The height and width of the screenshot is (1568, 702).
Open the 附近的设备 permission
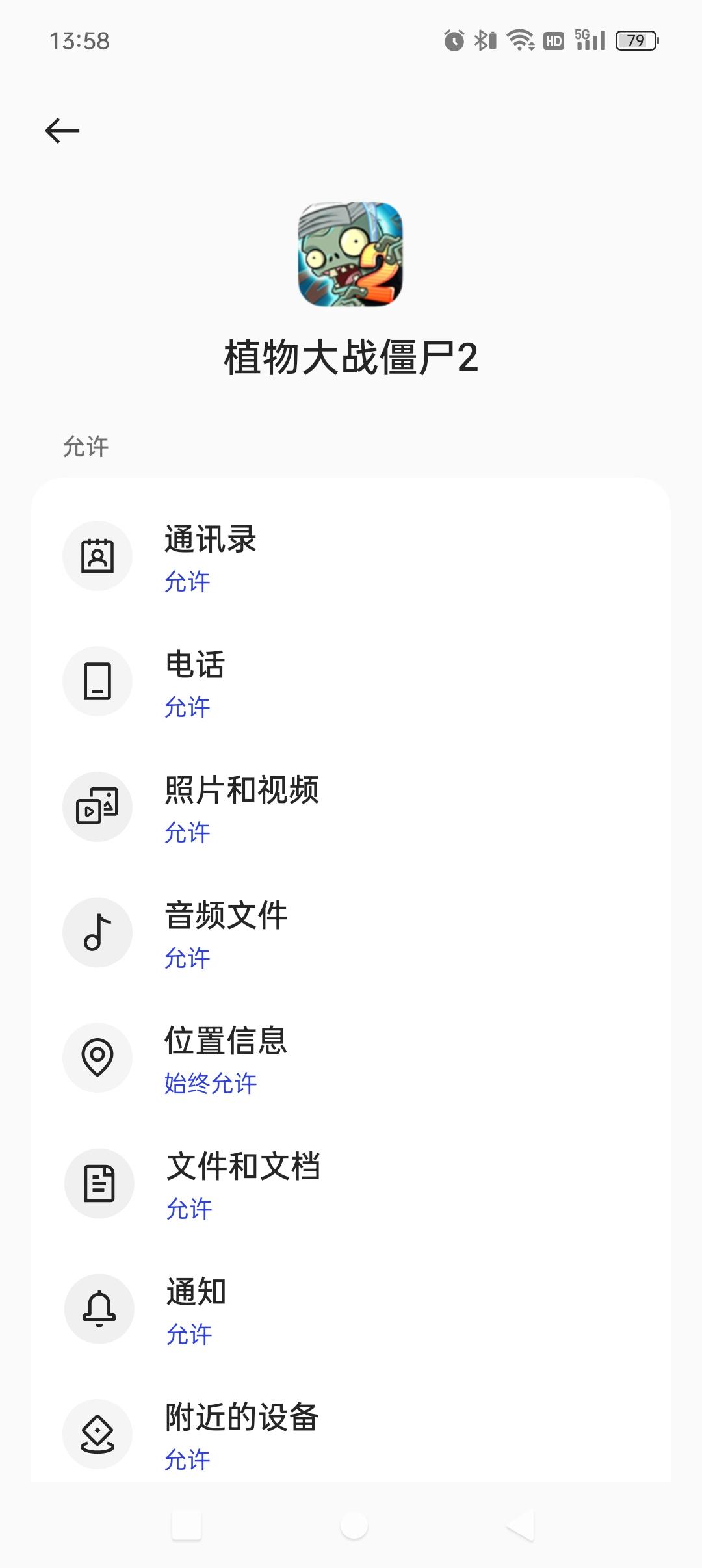click(x=351, y=1435)
